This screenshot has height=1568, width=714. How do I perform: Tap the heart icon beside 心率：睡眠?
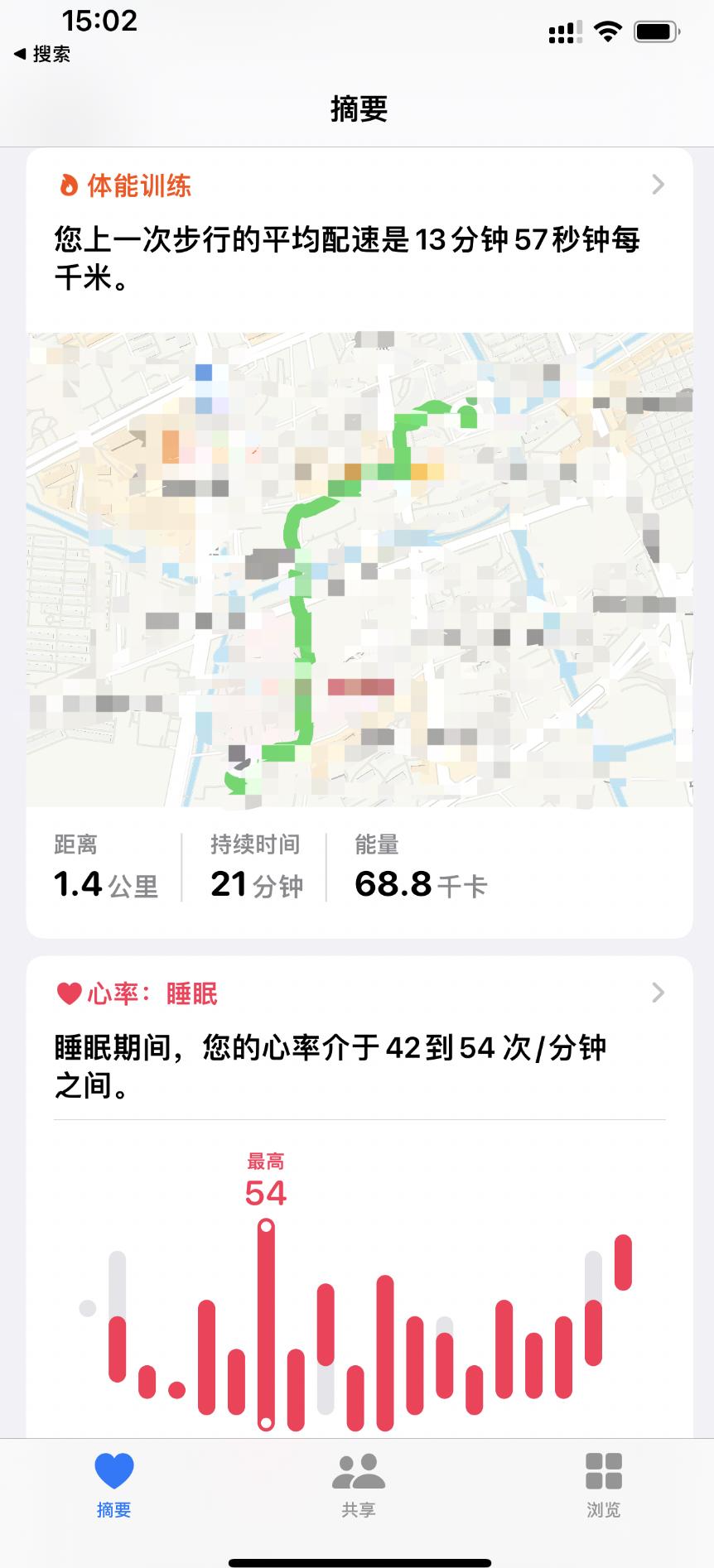coord(68,993)
